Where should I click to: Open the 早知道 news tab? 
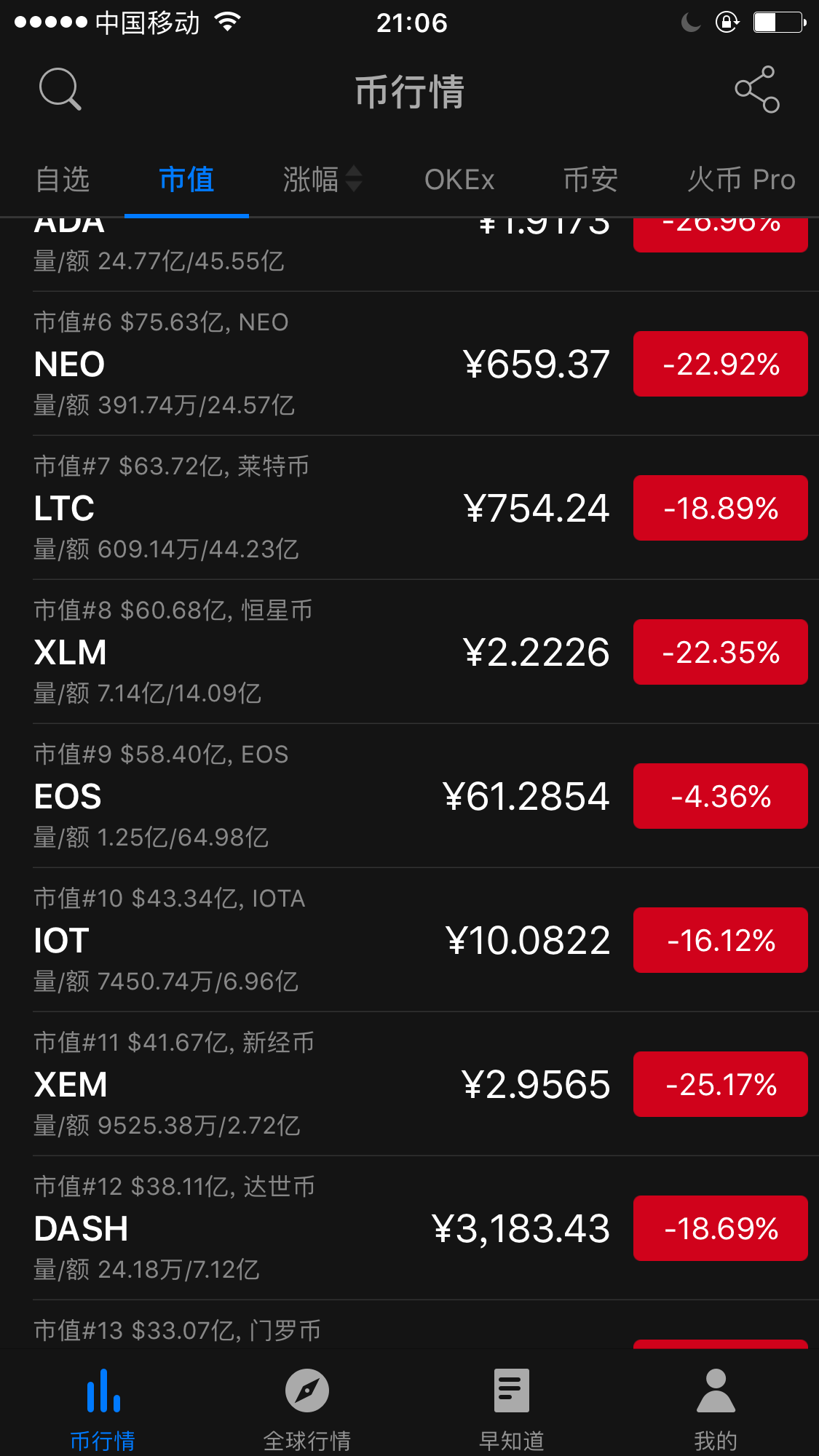pos(512,1409)
